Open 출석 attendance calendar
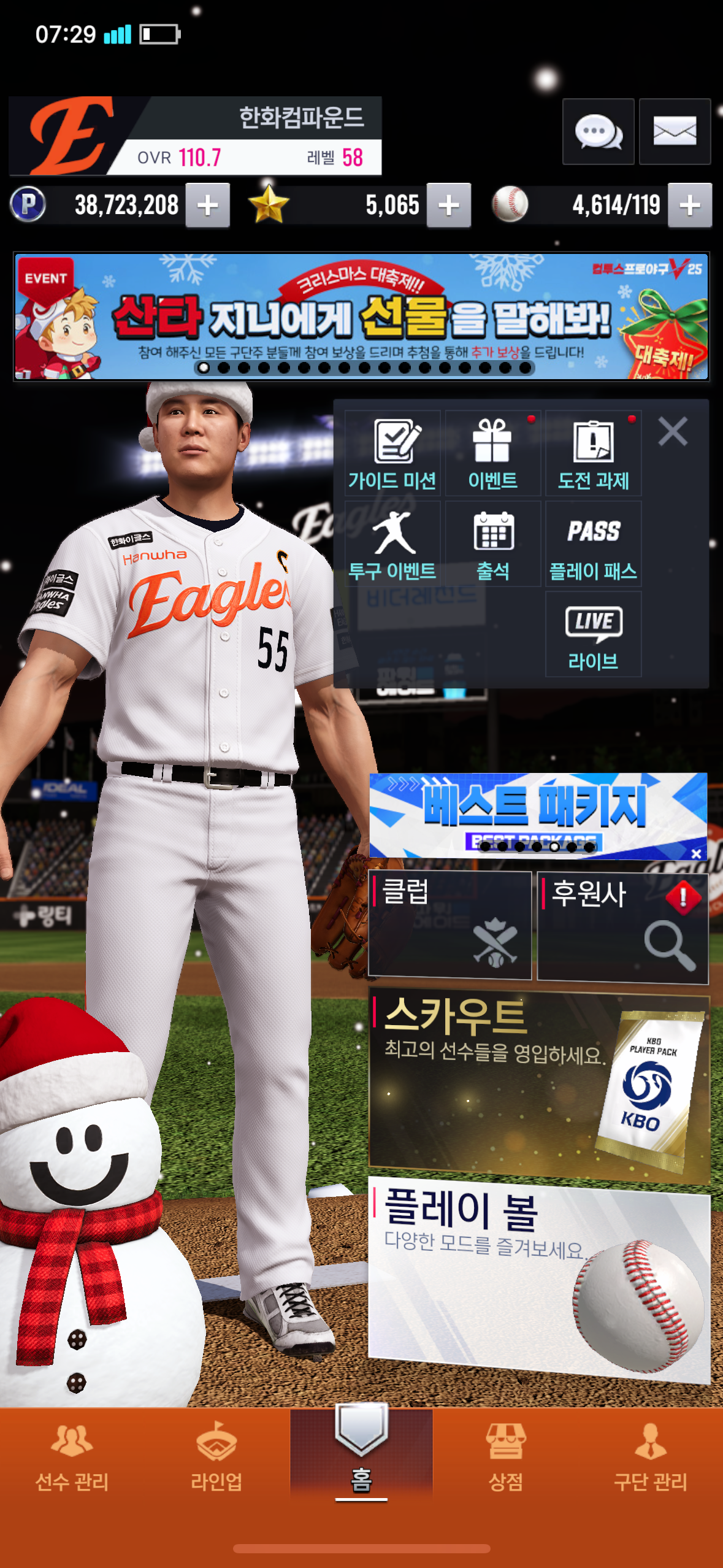 [x=493, y=544]
